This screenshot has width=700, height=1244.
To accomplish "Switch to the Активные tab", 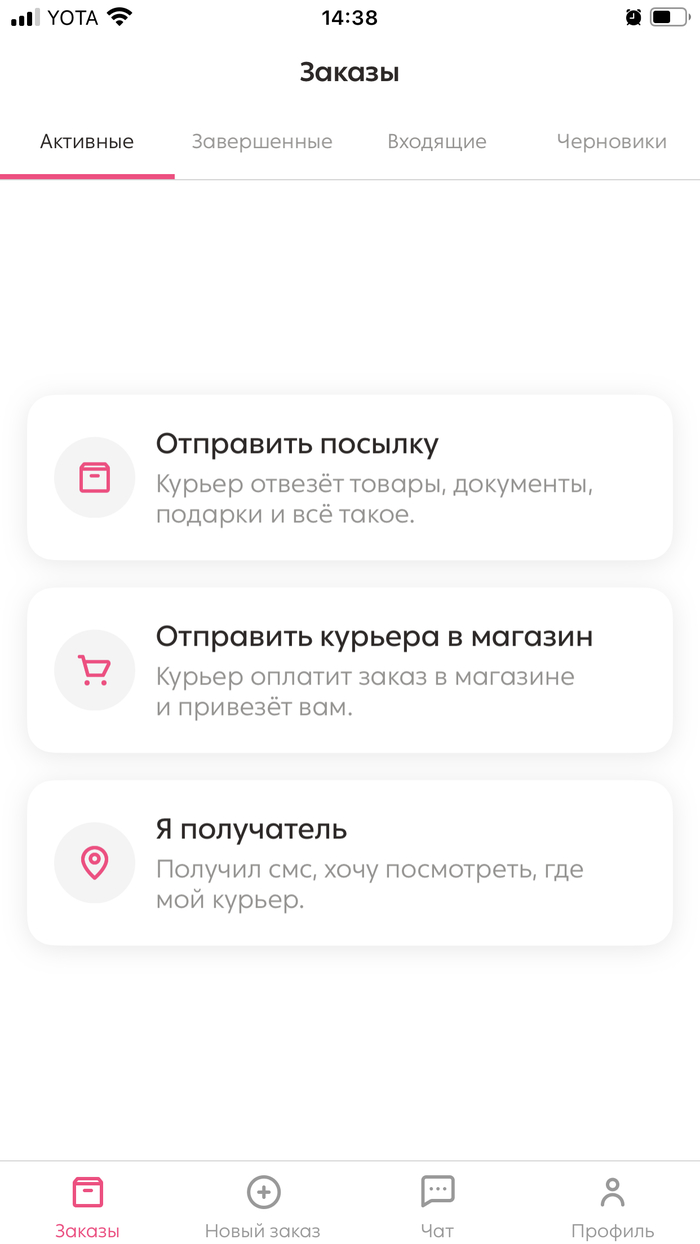I will tap(87, 142).
